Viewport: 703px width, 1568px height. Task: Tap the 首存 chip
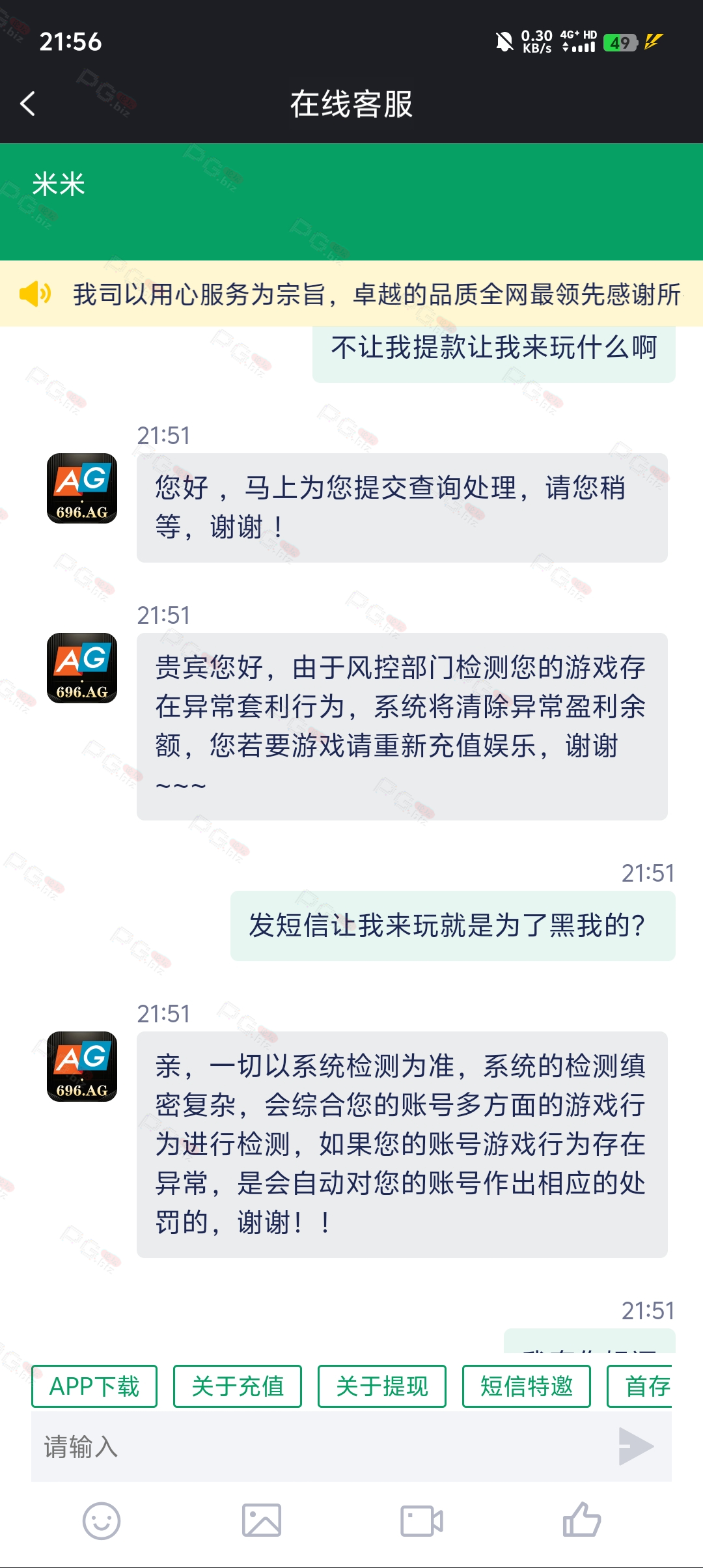[x=641, y=1386]
